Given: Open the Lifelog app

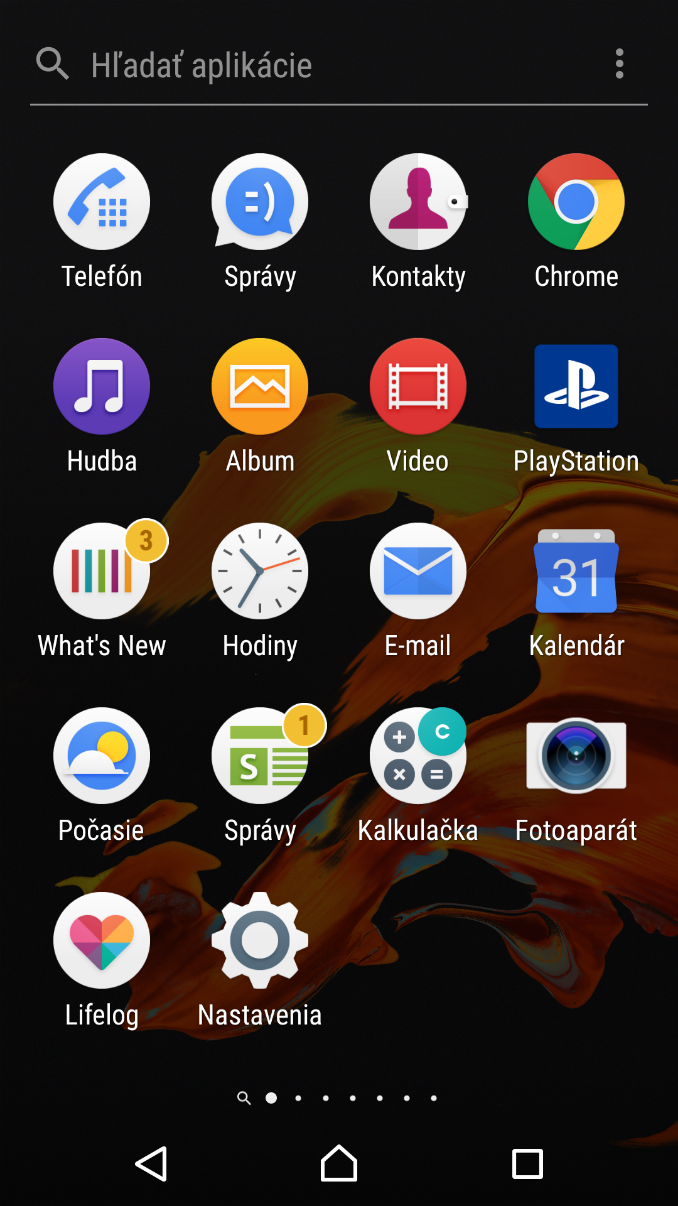Looking at the screenshot, I should [x=102, y=942].
